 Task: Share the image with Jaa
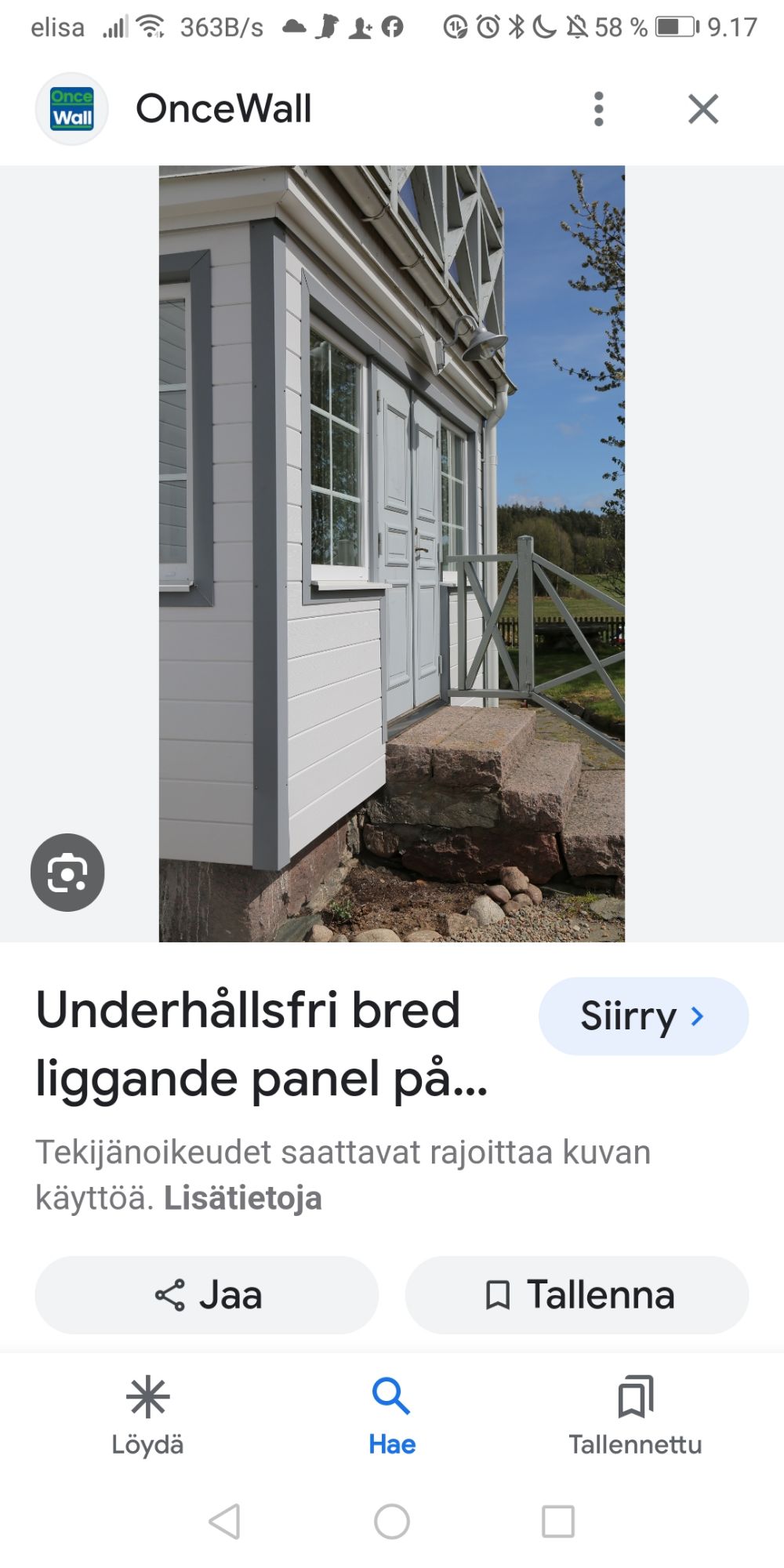click(x=207, y=1294)
